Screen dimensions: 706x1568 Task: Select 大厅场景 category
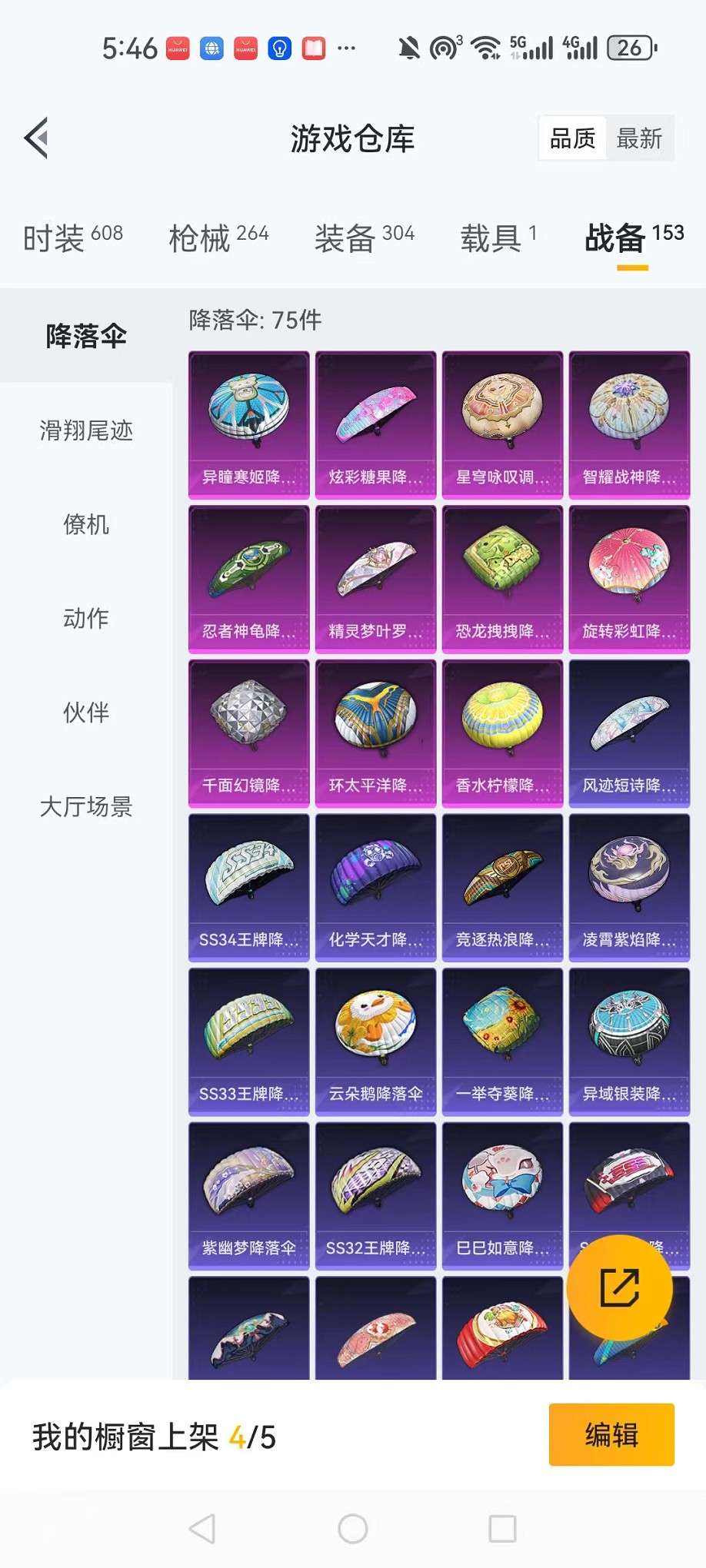[86, 807]
